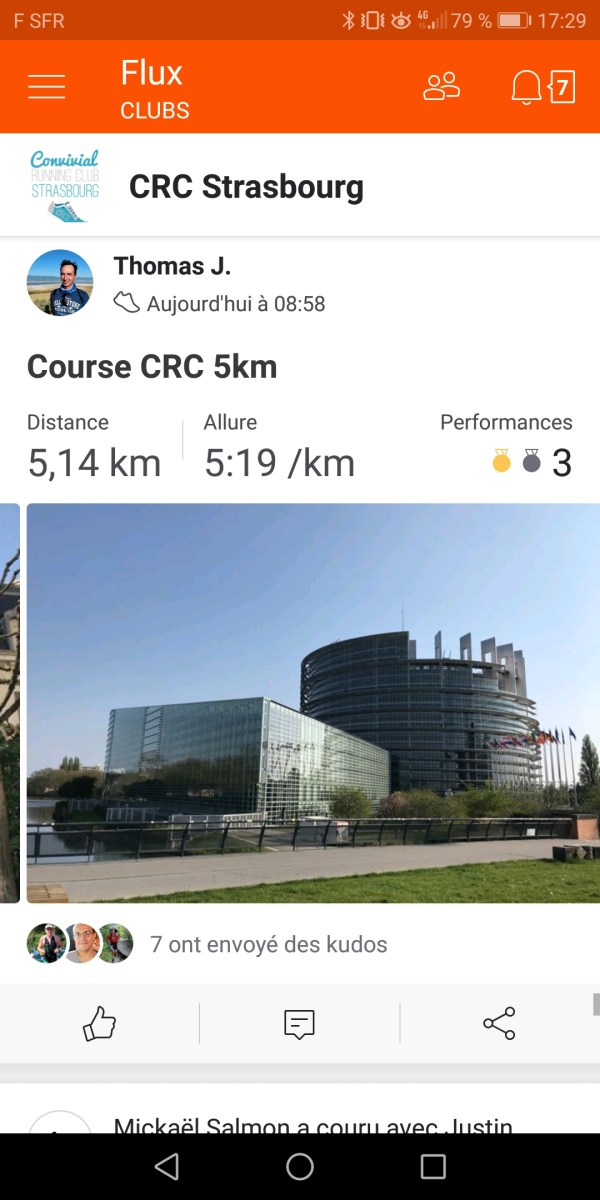Open the European Parliament photo
Screen dimensions: 600x1200
pos(312,702)
